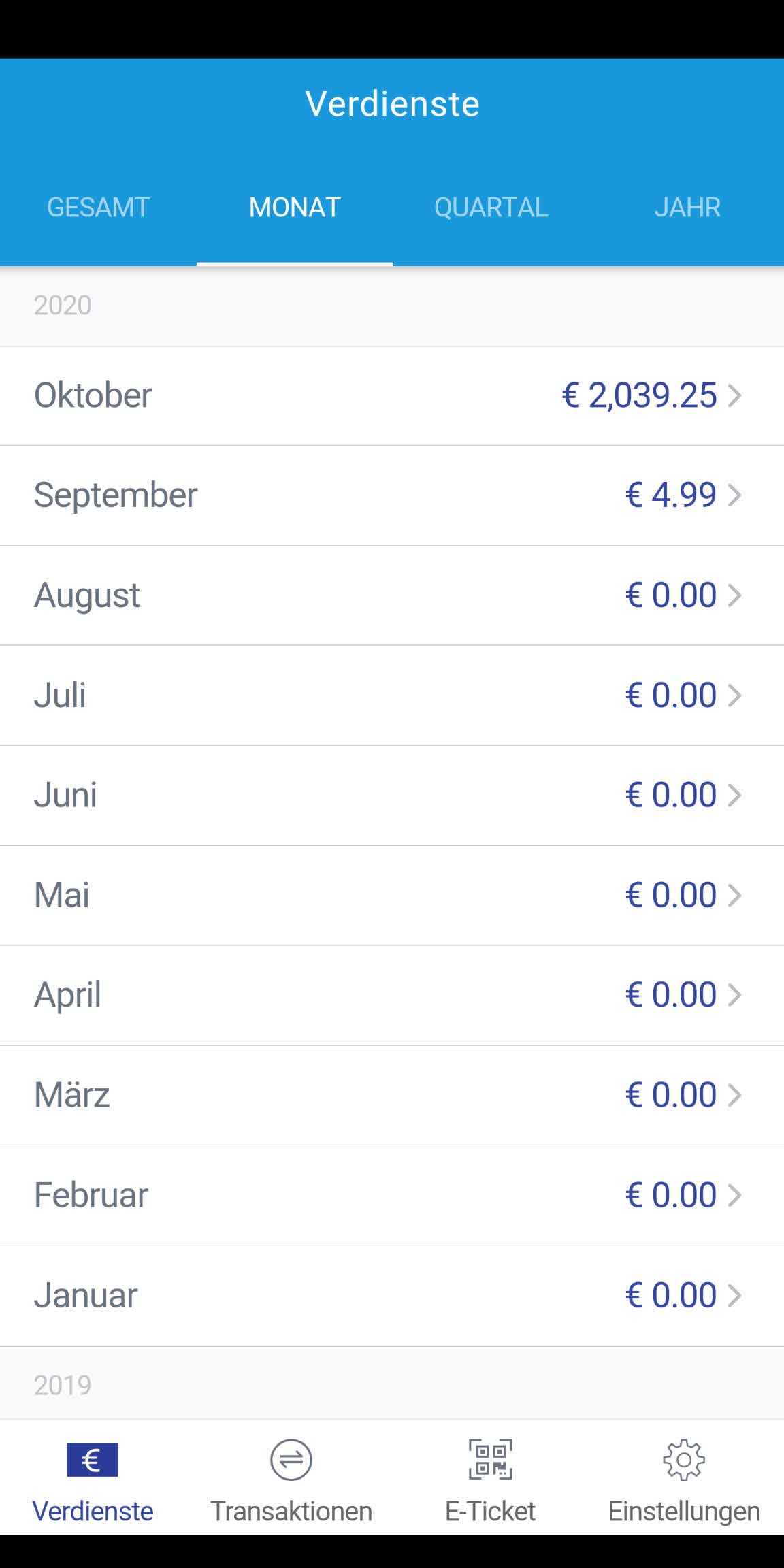
Task: Show earnings by JAHR
Action: (x=687, y=208)
